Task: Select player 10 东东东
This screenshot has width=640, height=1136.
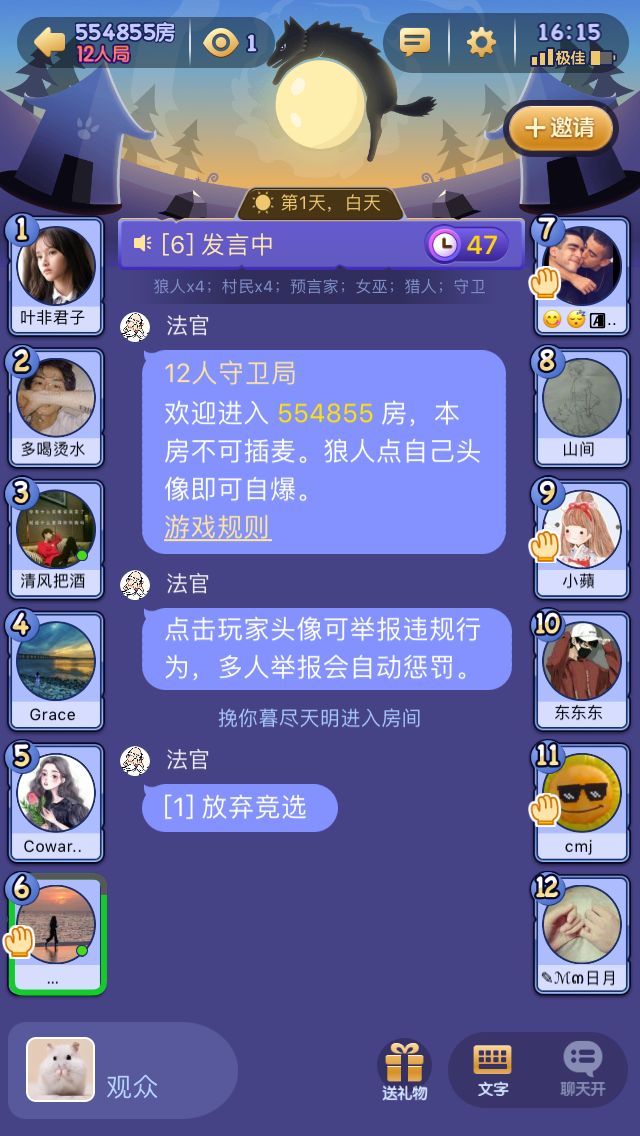Action: (582, 662)
